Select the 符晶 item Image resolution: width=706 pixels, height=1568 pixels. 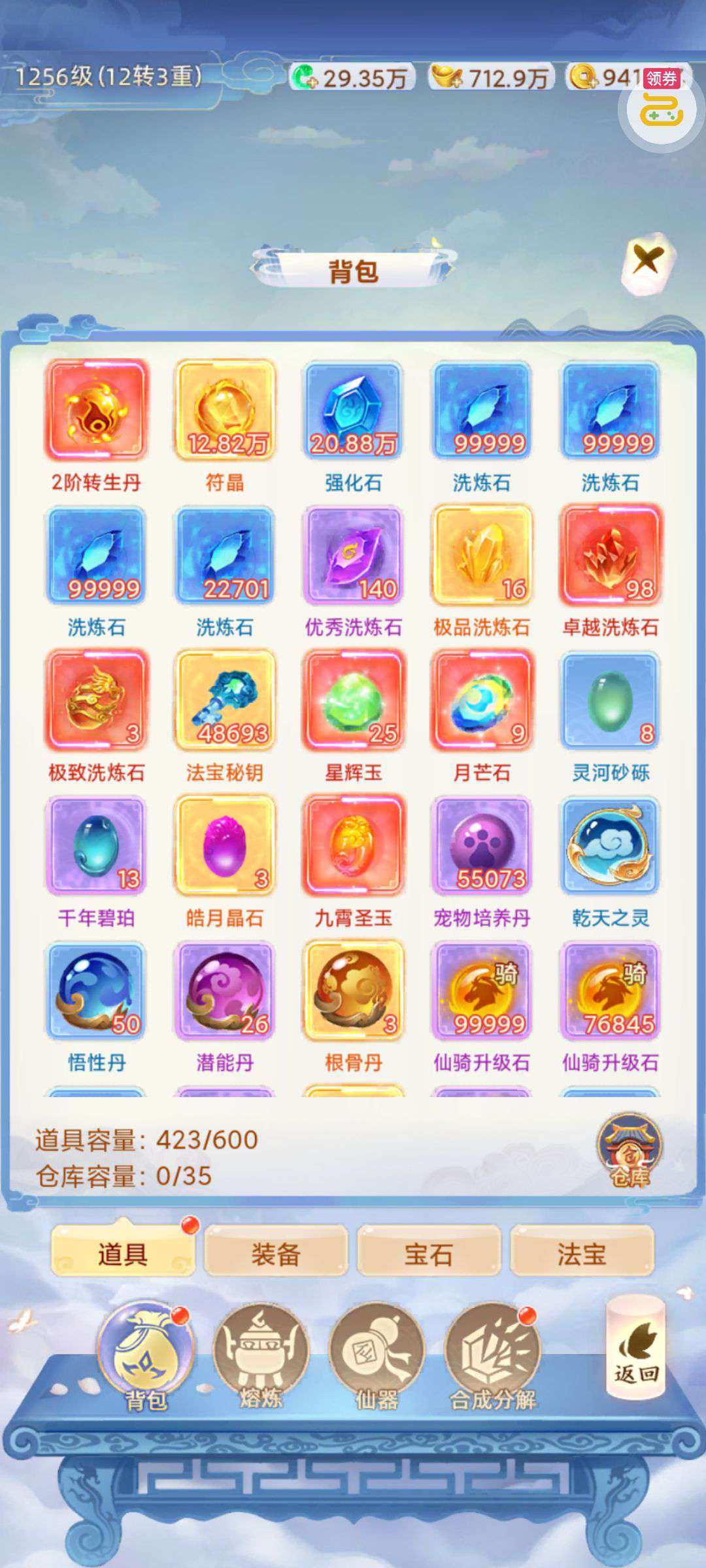(225, 410)
